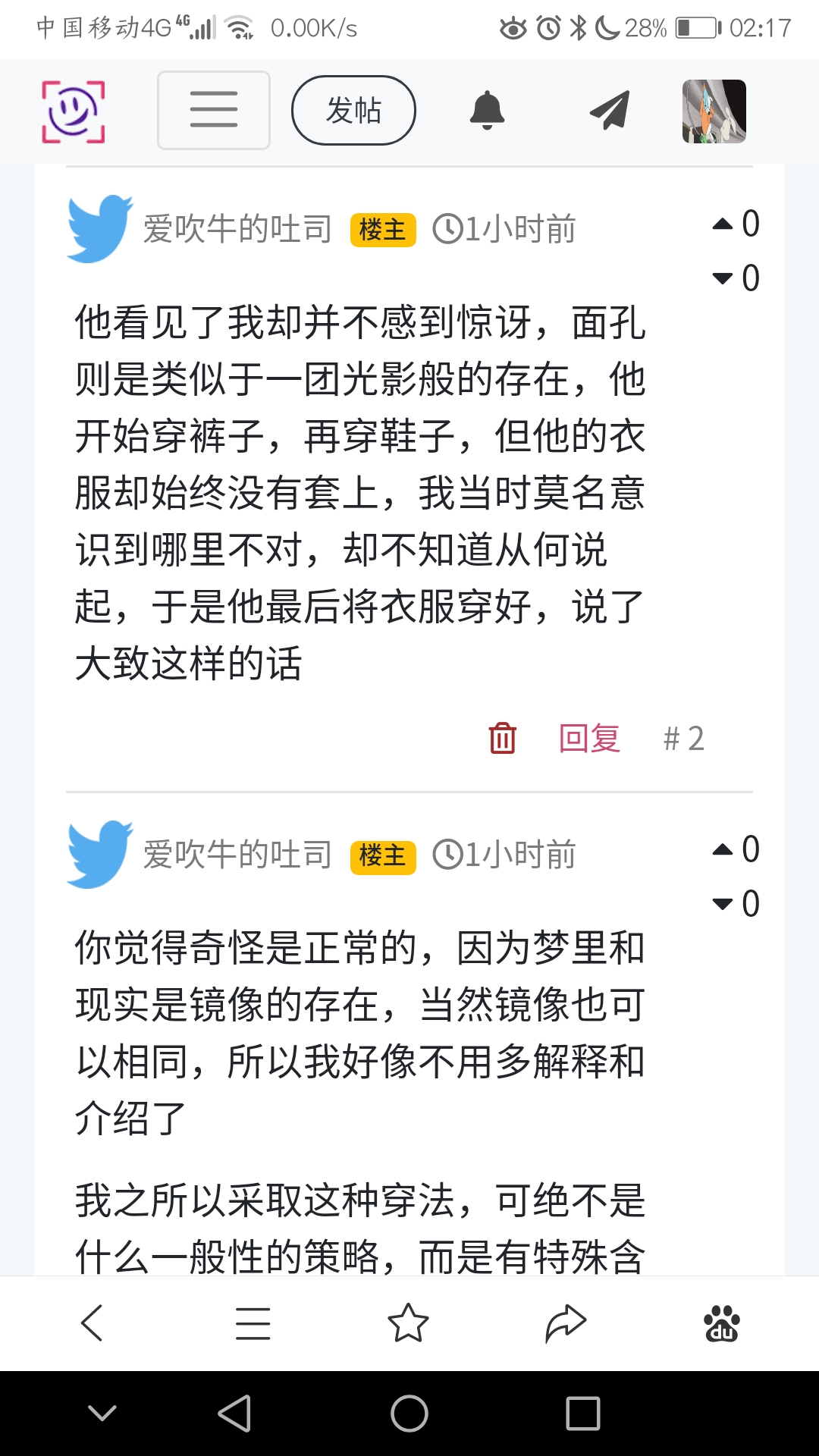Share this page via the share arrow
Viewport: 819px width, 1456px height.
pos(566,1323)
